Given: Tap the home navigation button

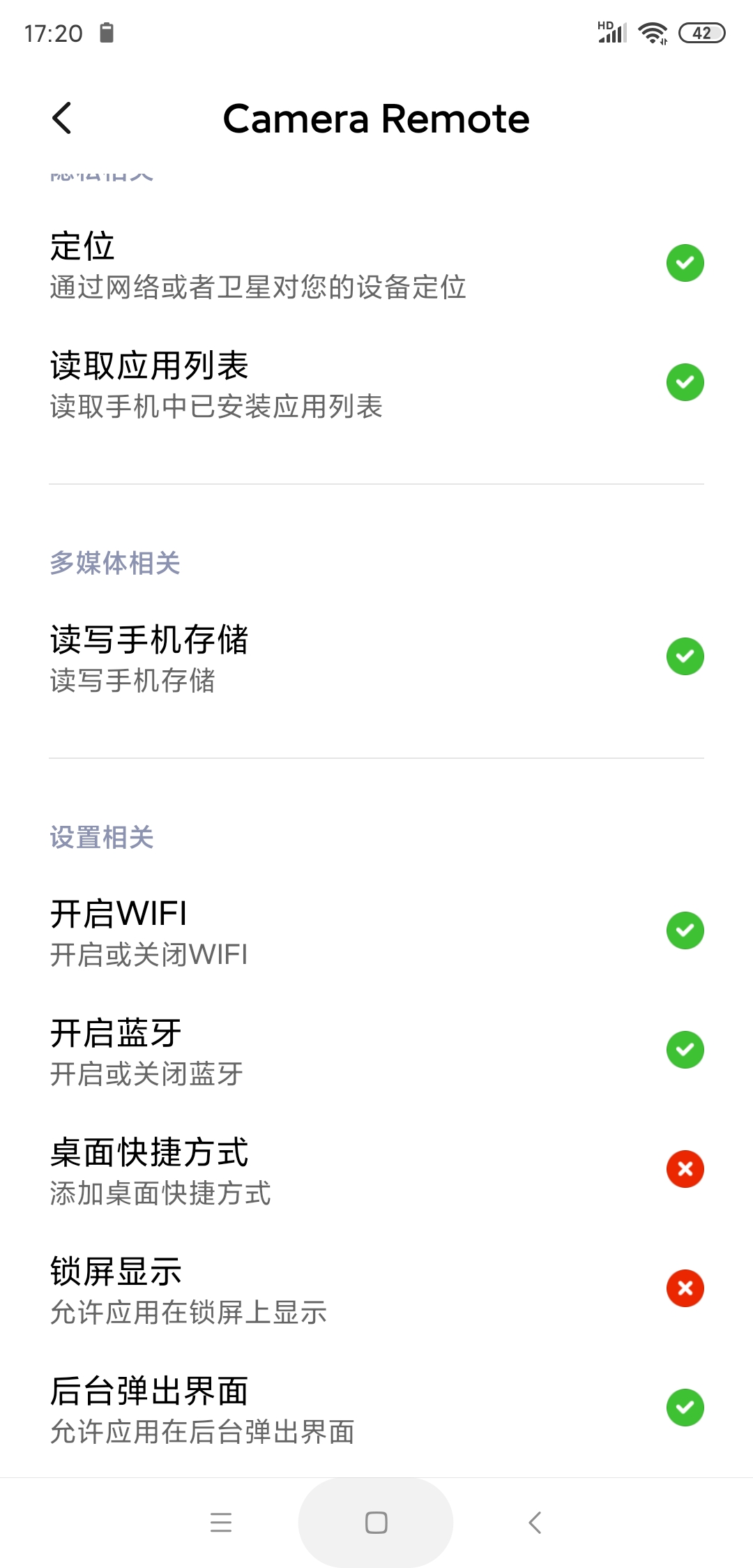Looking at the screenshot, I should click(375, 1523).
